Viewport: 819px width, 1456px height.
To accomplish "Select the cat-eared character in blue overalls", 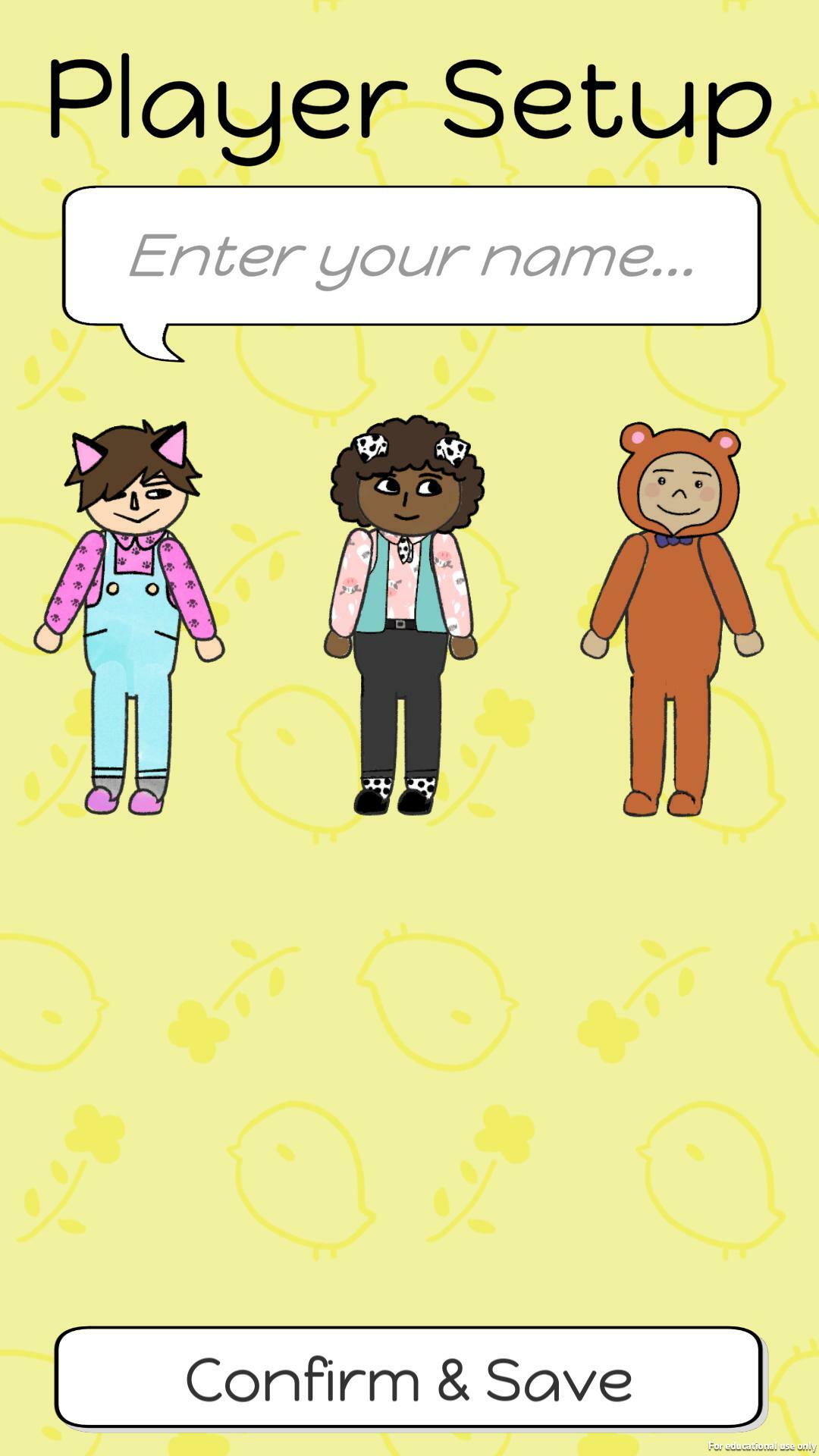I will coord(129,618).
